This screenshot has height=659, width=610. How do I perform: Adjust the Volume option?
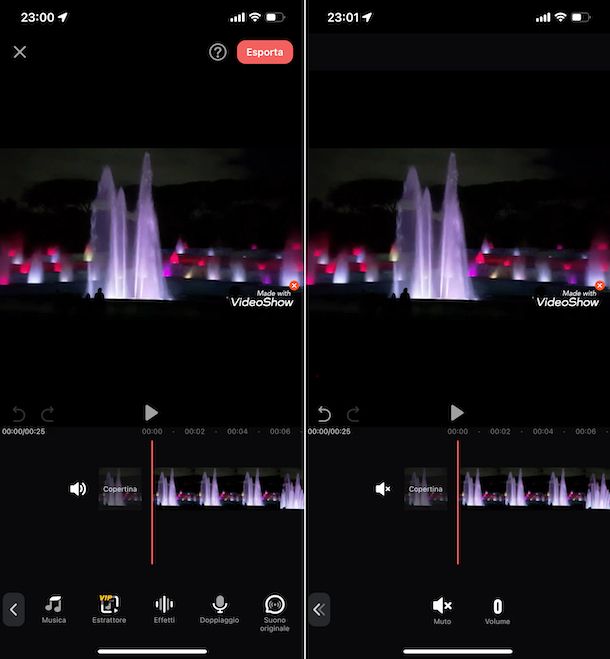tap(497, 610)
